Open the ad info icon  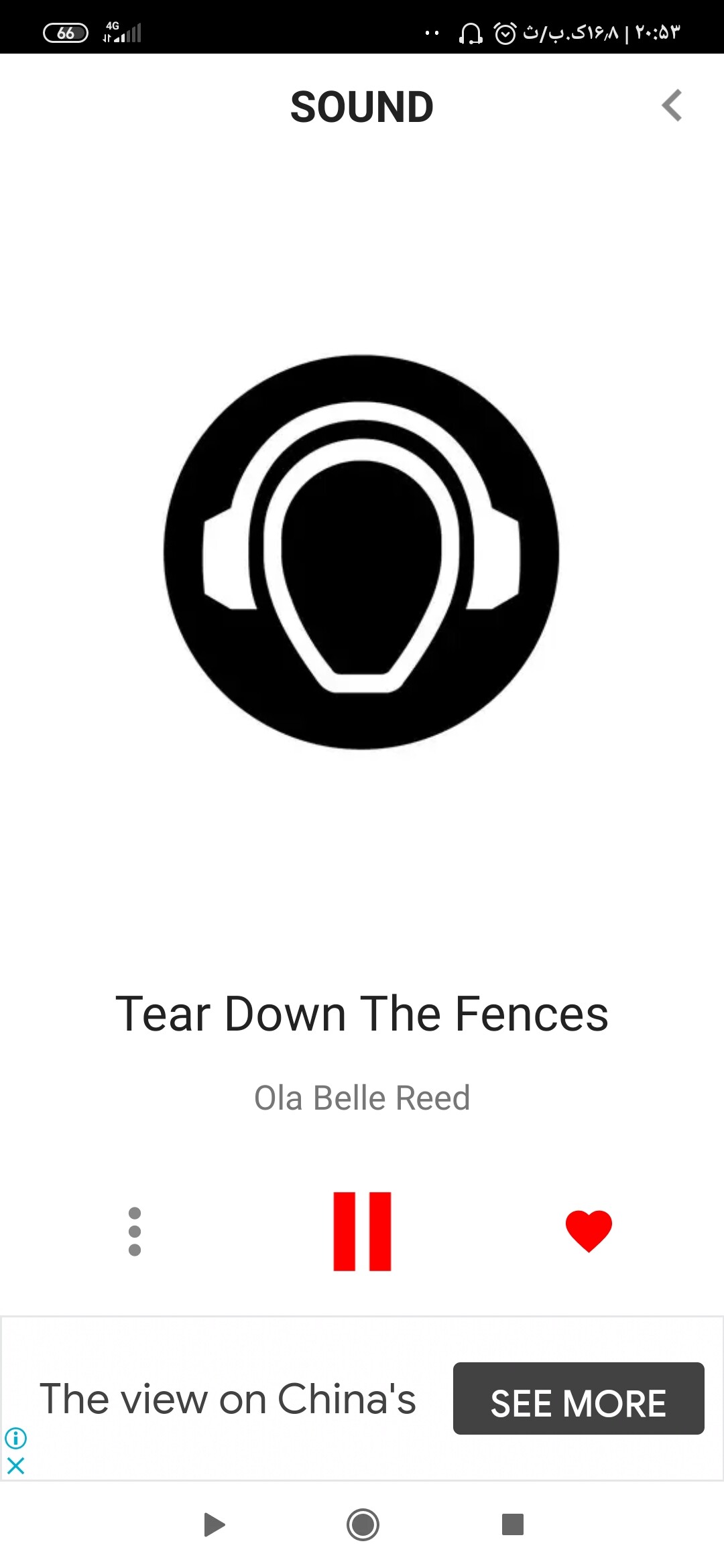15,1438
